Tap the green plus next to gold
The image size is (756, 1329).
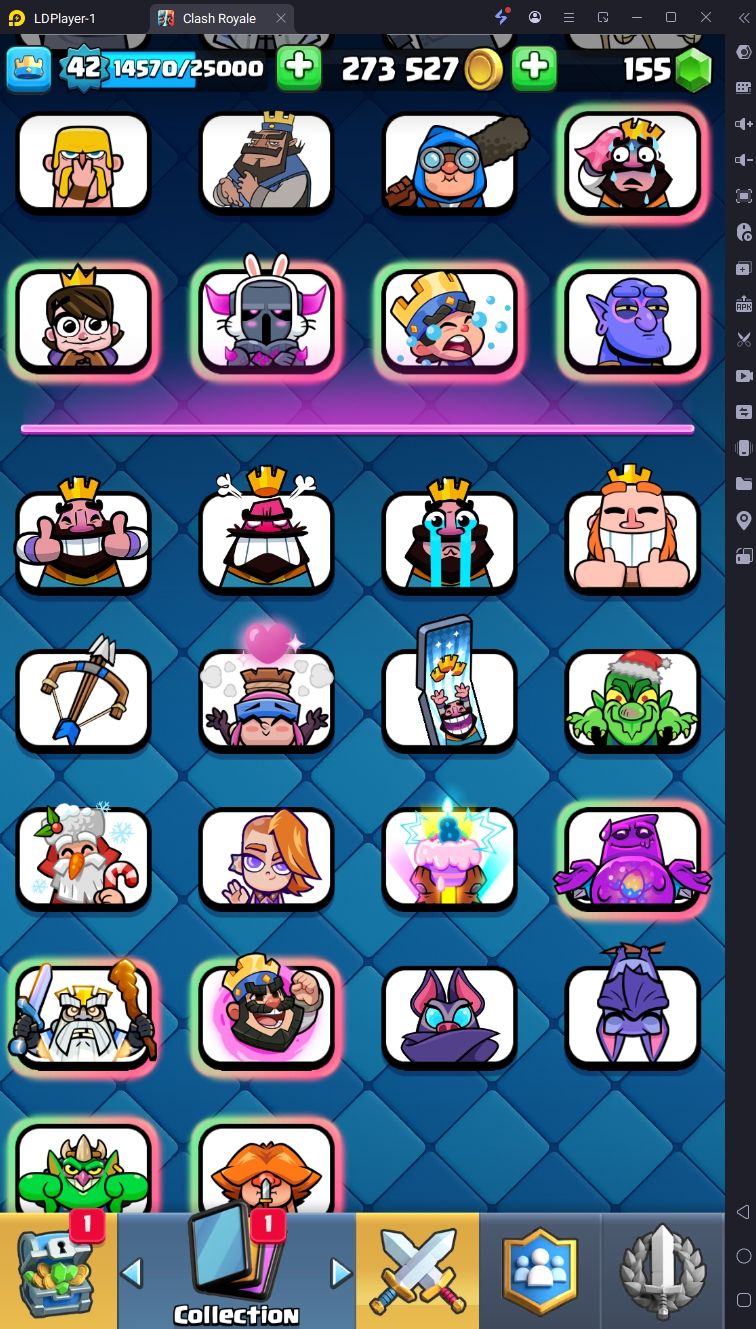[x=535, y=68]
